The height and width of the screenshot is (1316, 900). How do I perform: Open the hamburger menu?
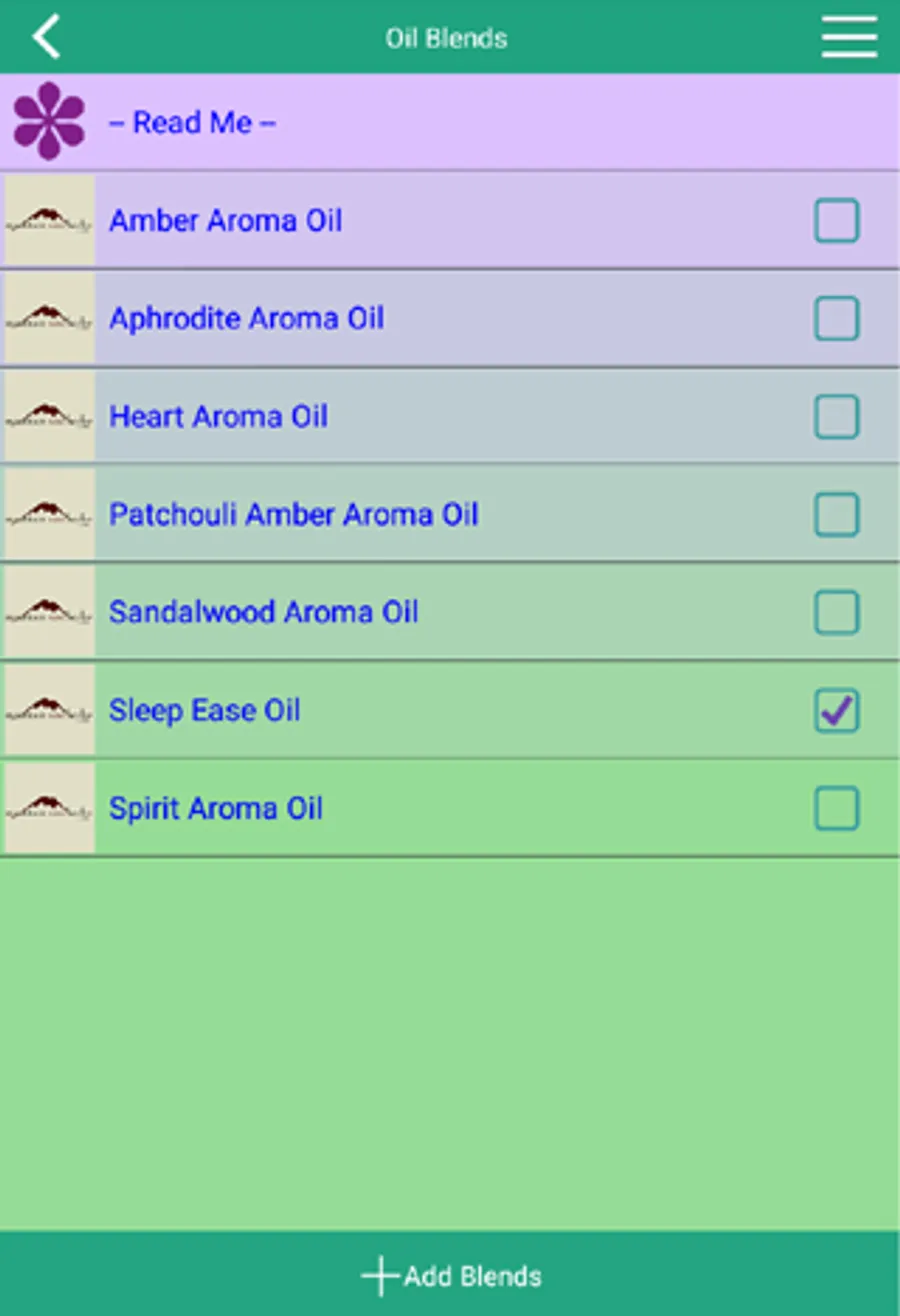849,38
